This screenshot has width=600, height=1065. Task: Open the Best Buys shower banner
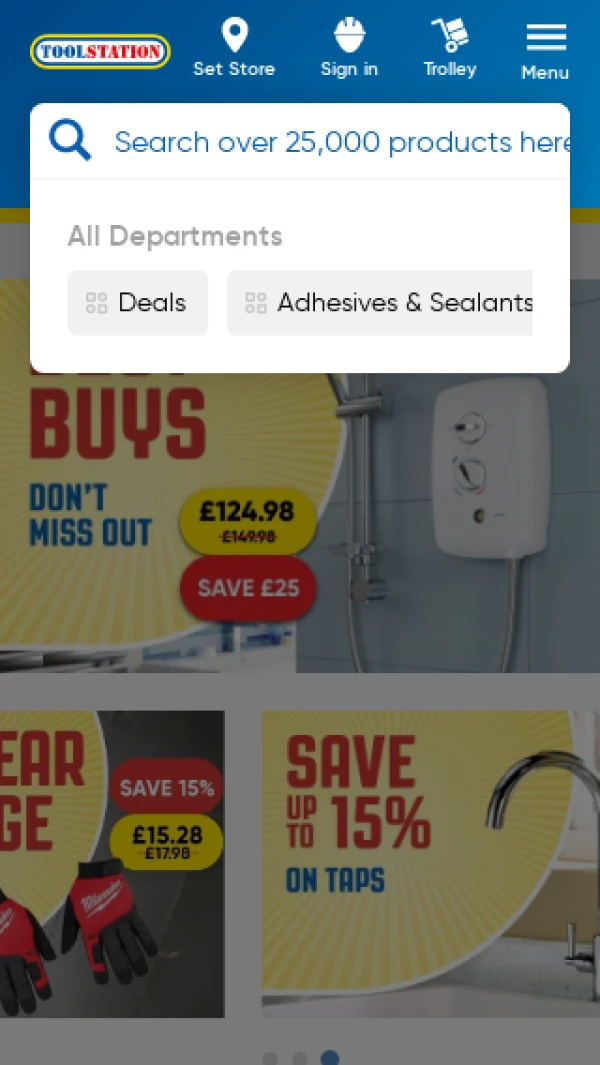click(300, 520)
